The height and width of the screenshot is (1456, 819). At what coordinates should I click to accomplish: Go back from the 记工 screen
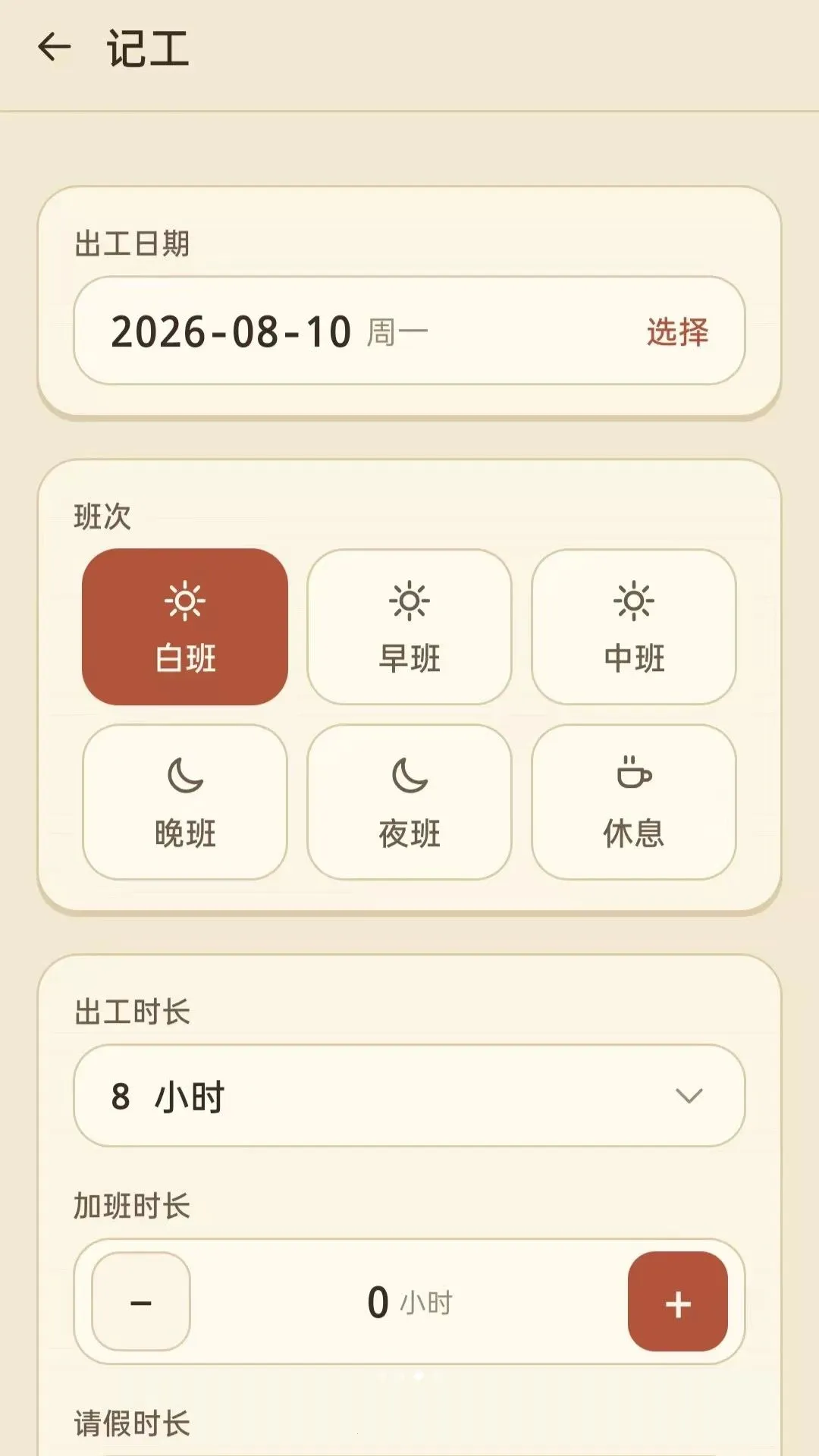(55, 47)
